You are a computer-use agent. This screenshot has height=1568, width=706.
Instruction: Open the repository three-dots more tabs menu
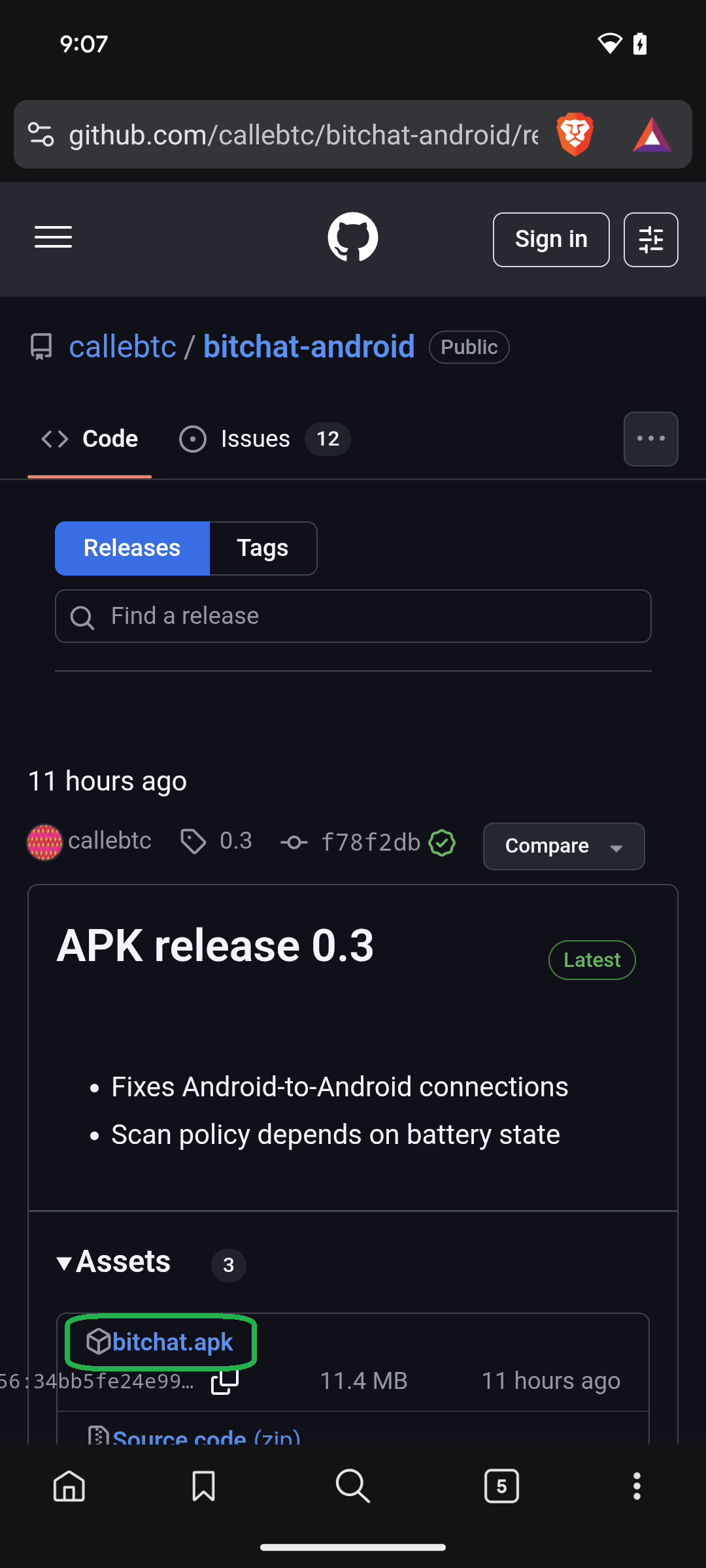pyautogui.click(x=650, y=439)
